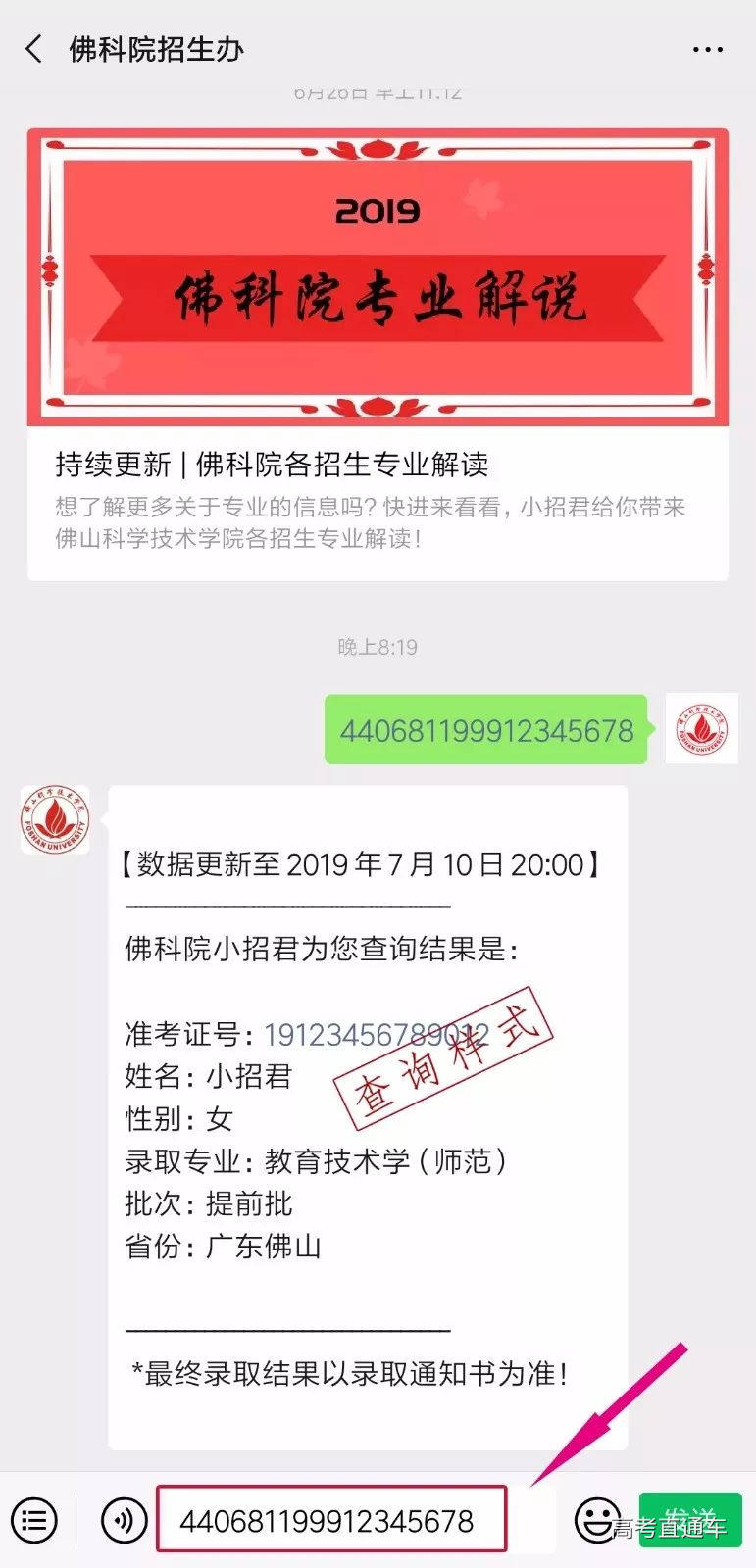The image size is (756, 1568).
Task: Switch from keyboard to official account menu
Action: point(36,1520)
